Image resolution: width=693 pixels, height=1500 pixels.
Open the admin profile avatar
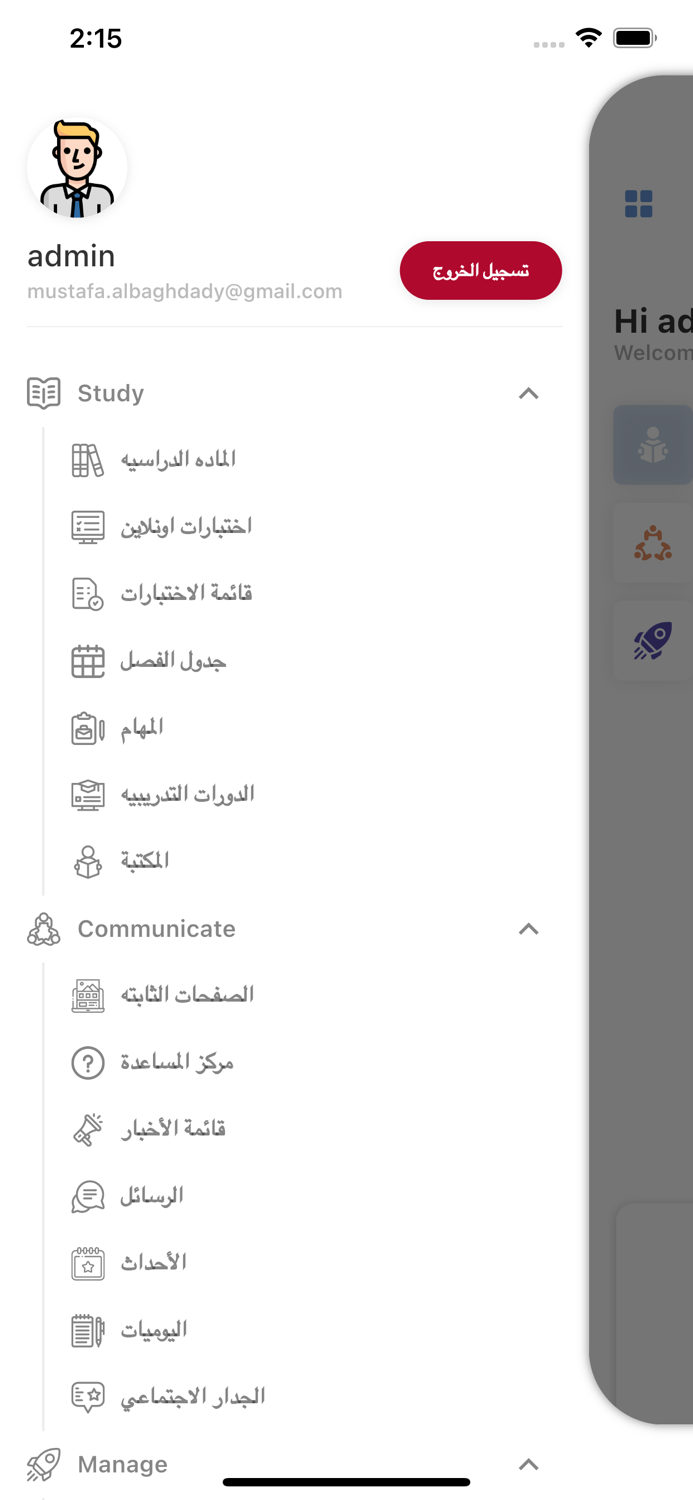pos(77,168)
